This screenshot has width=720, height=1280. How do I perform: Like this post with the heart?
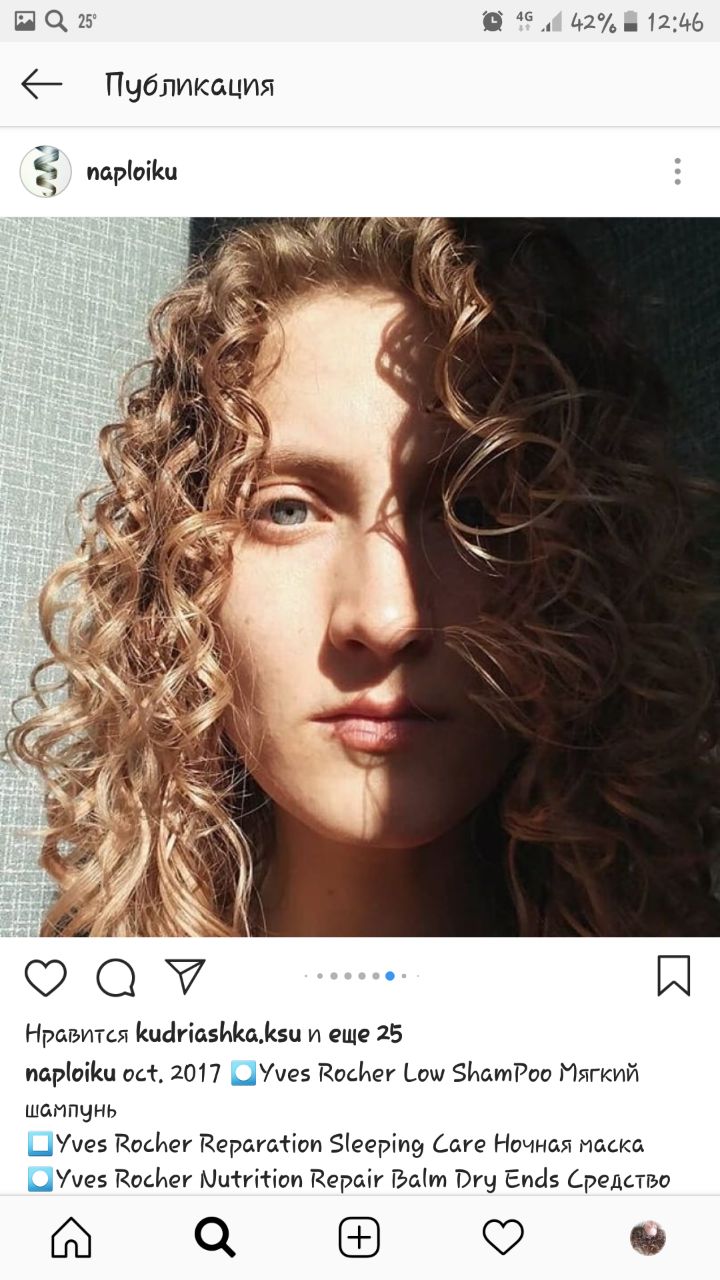(x=45, y=977)
